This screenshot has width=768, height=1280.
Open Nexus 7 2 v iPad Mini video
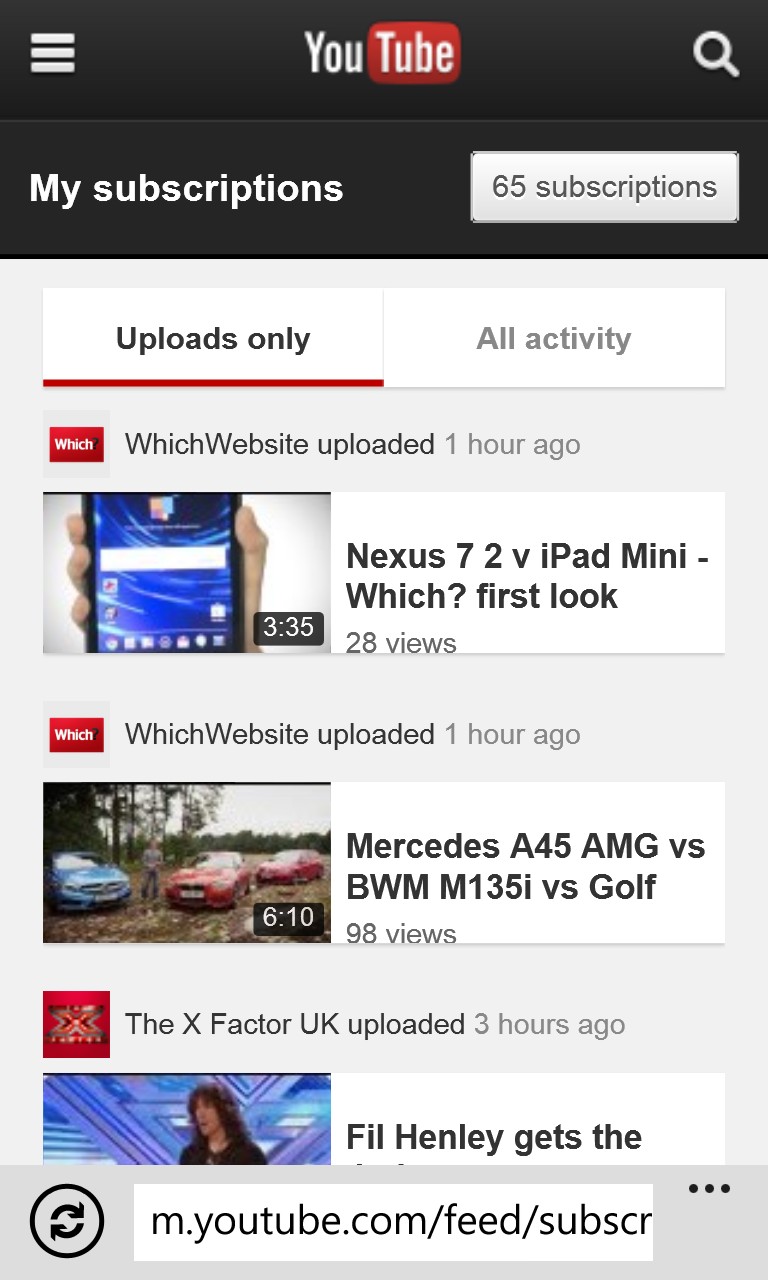384,573
